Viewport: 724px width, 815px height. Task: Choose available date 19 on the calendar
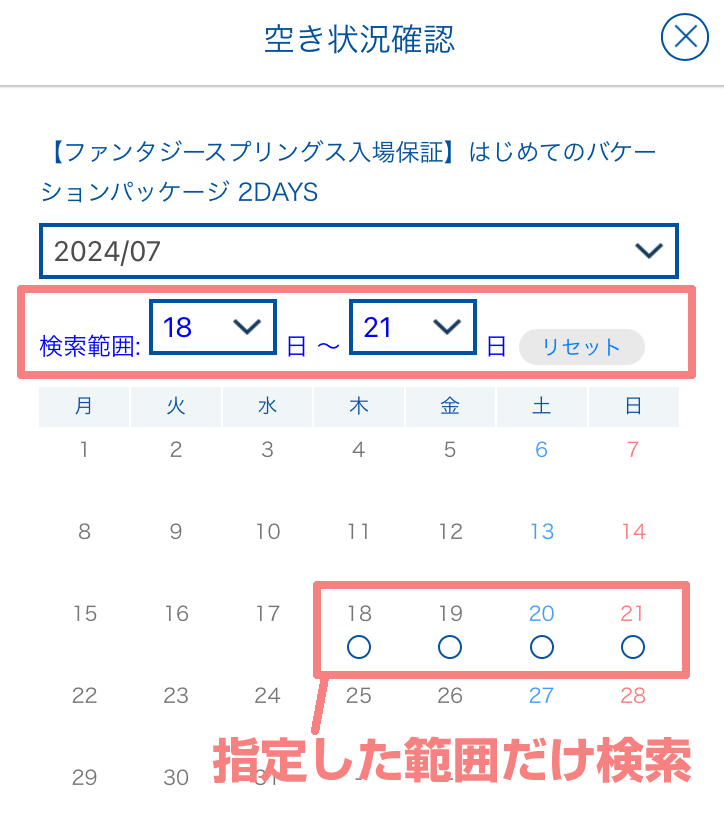coord(450,647)
